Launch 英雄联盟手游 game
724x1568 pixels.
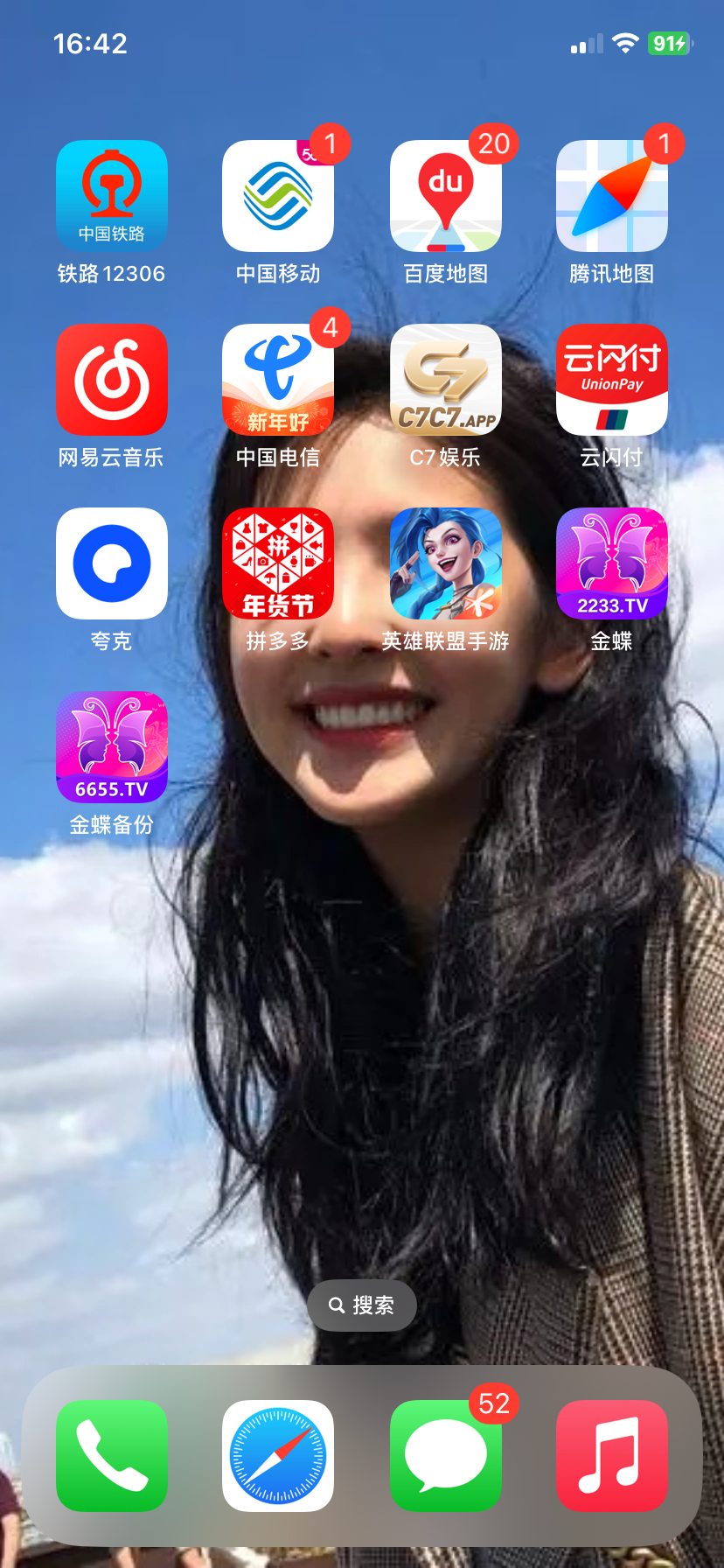445,563
